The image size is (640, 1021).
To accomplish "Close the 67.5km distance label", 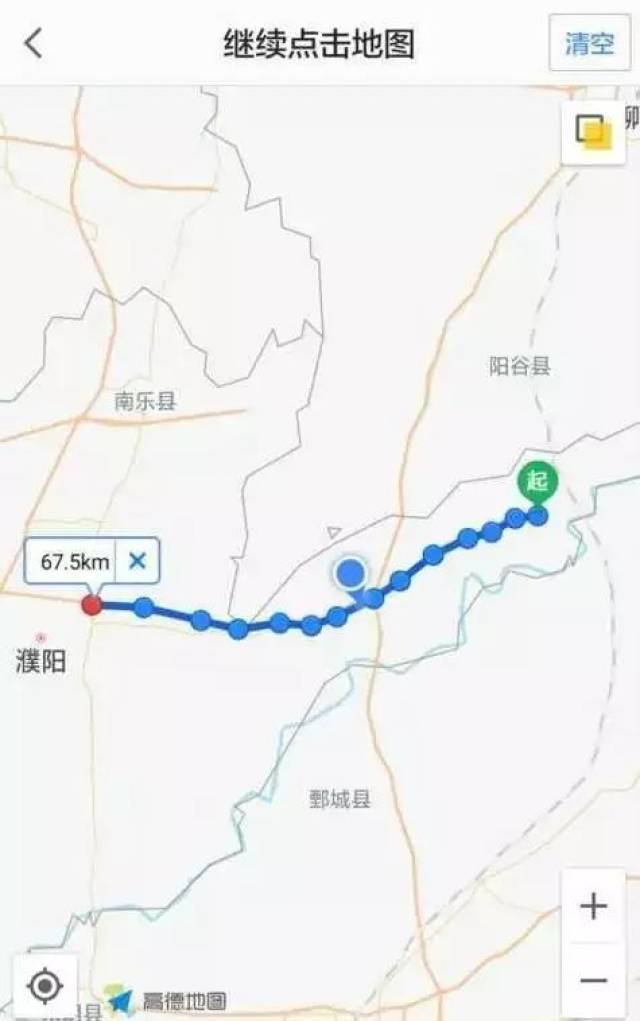I will [x=137, y=562].
